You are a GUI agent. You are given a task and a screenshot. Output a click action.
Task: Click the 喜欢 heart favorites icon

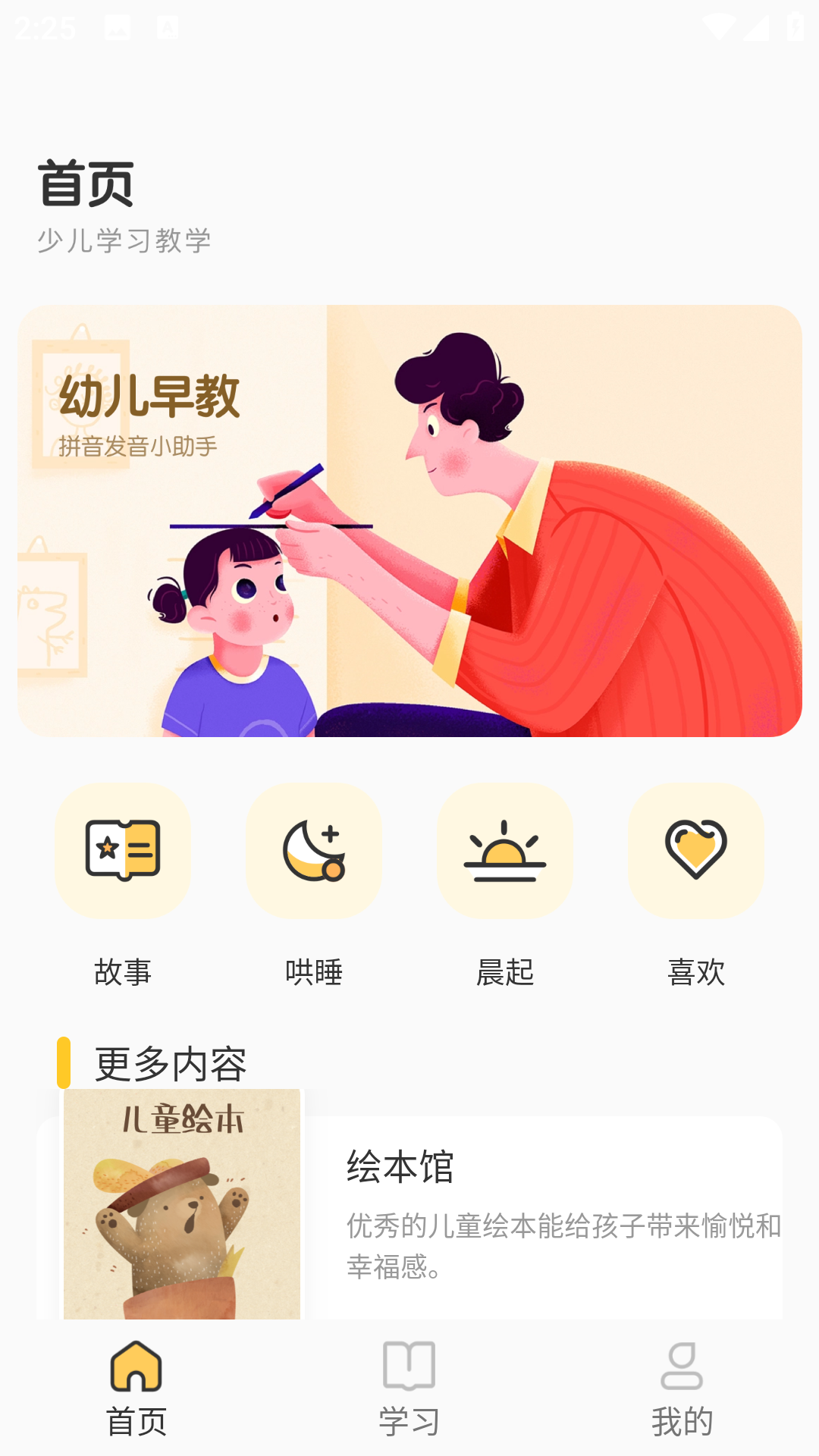tap(696, 850)
